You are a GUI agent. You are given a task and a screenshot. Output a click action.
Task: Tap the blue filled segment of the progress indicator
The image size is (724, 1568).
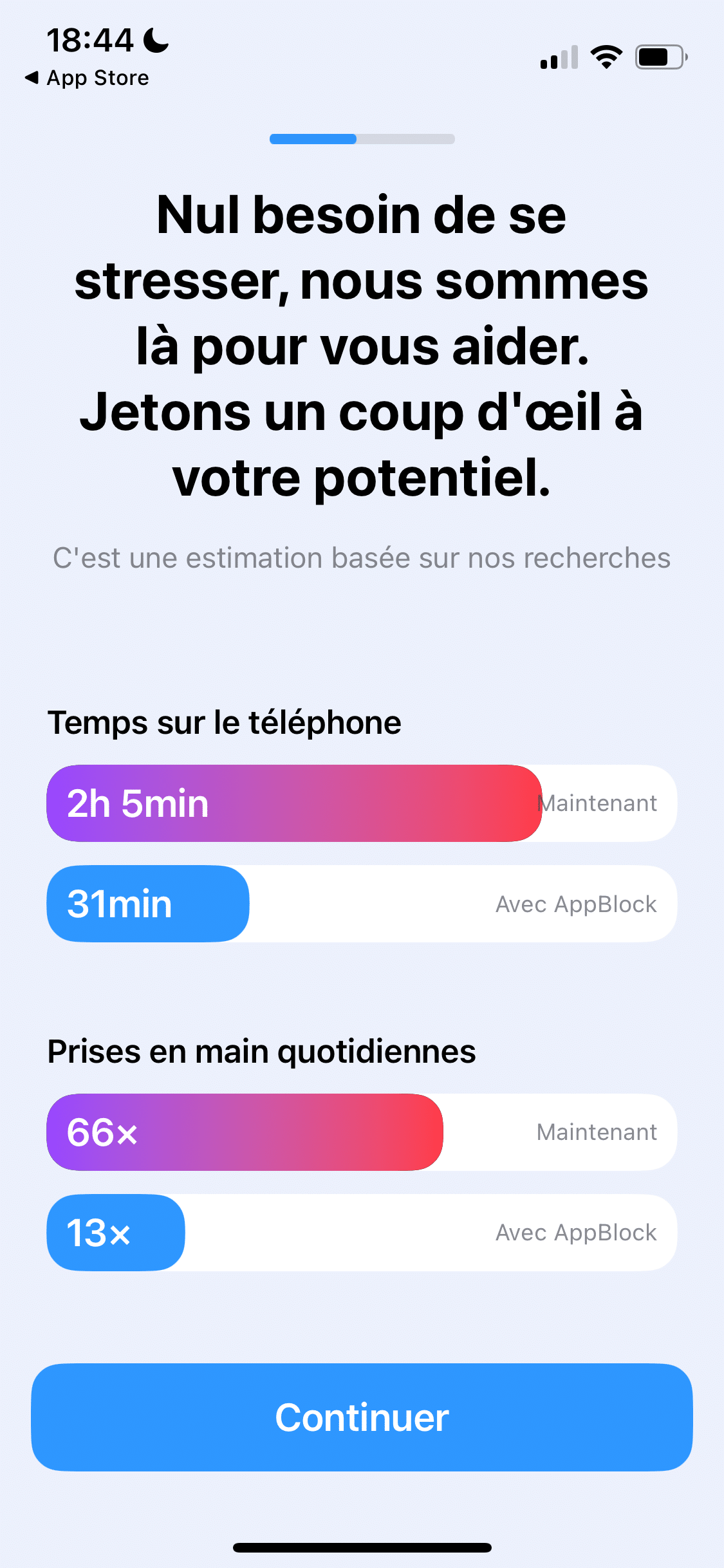[312, 139]
